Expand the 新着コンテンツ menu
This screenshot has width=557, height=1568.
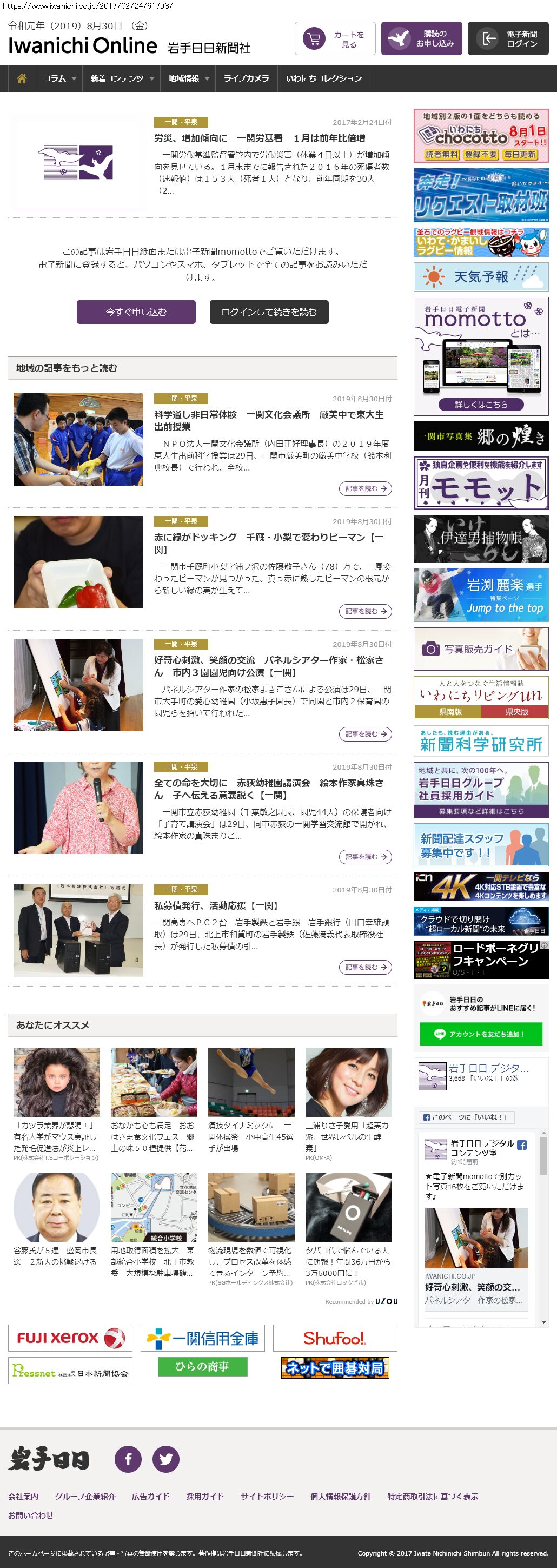coord(122,78)
